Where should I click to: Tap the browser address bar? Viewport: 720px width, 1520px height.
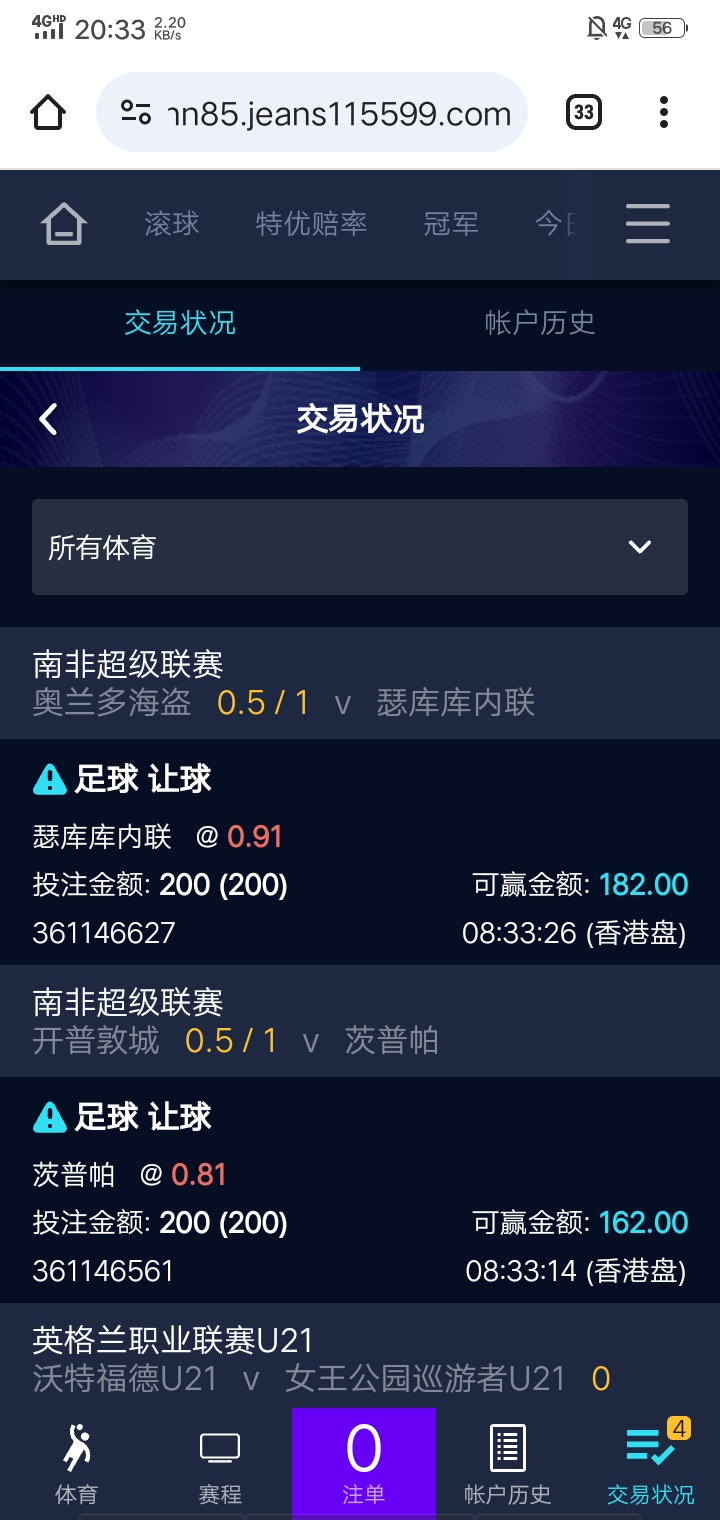coord(312,113)
